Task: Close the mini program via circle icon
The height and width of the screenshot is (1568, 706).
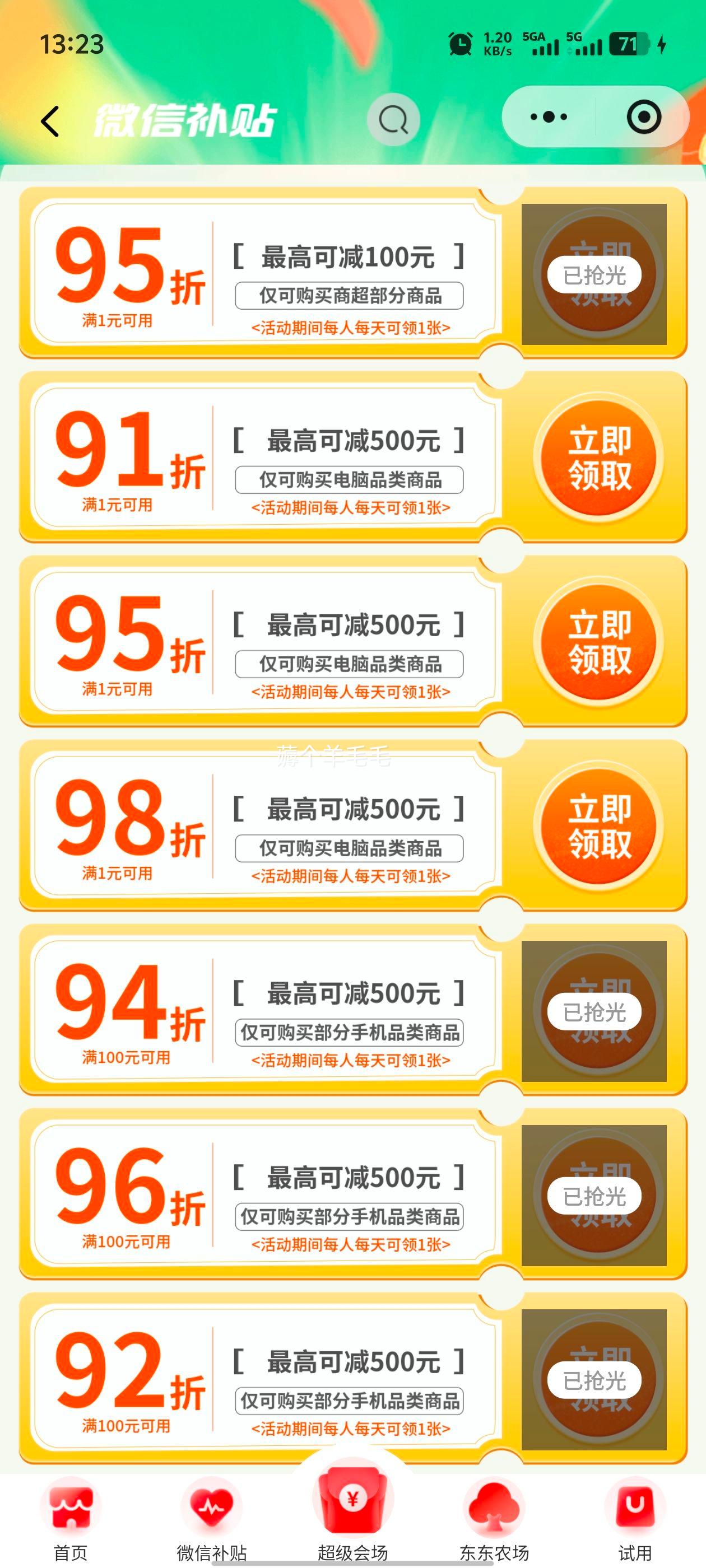Action: (x=643, y=117)
